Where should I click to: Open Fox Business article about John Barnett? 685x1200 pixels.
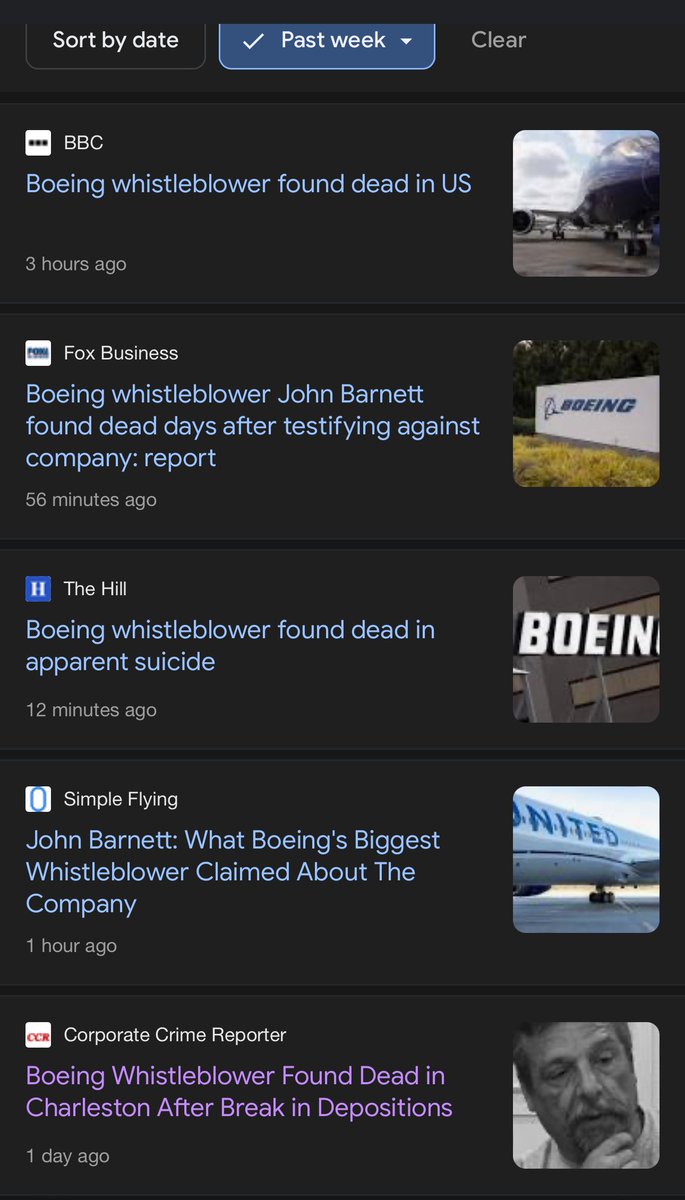coord(252,426)
